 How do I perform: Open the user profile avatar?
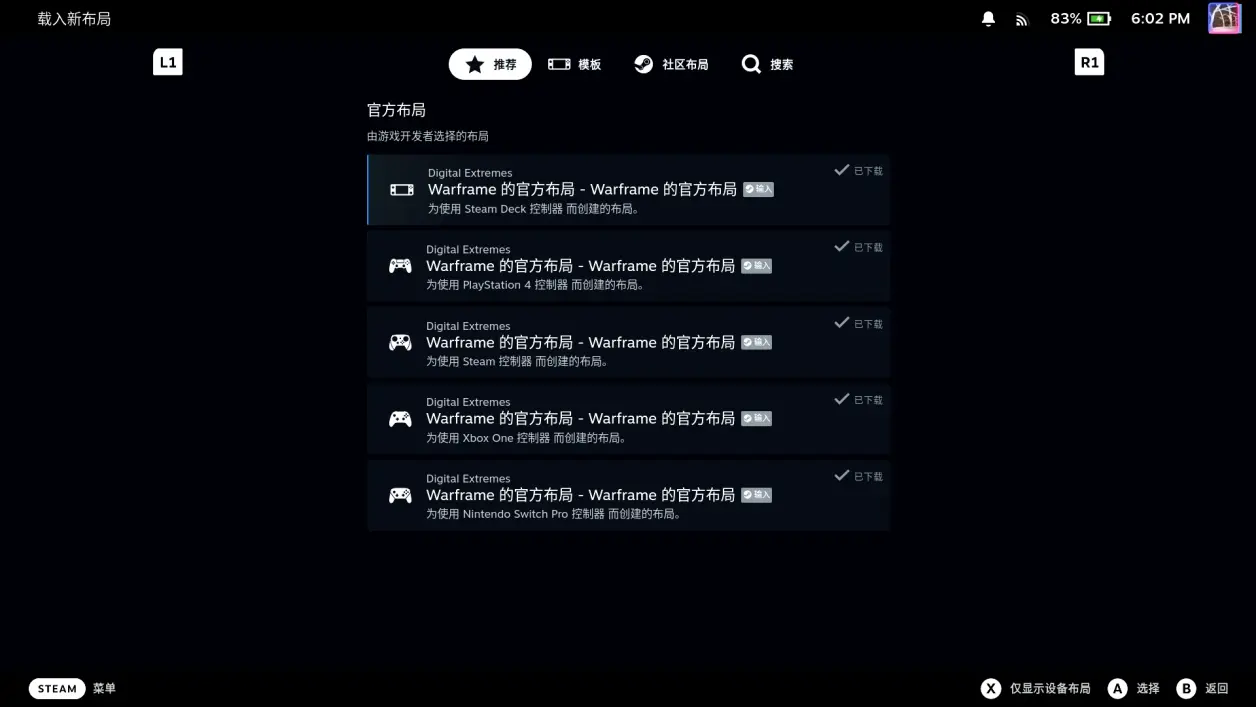click(x=1224, y=18)
